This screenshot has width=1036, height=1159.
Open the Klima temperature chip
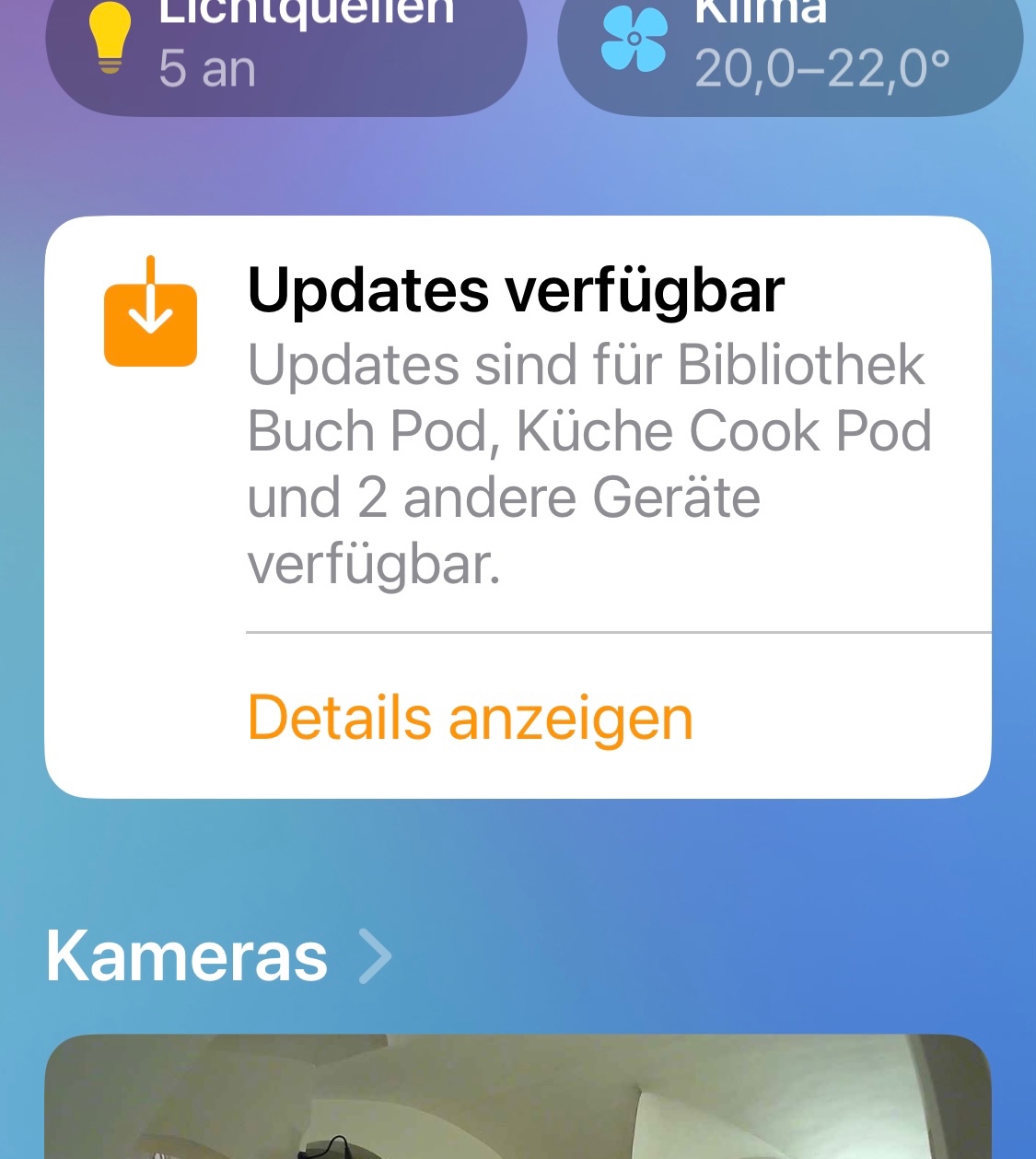pyautogui.click(x=790, y=51)
